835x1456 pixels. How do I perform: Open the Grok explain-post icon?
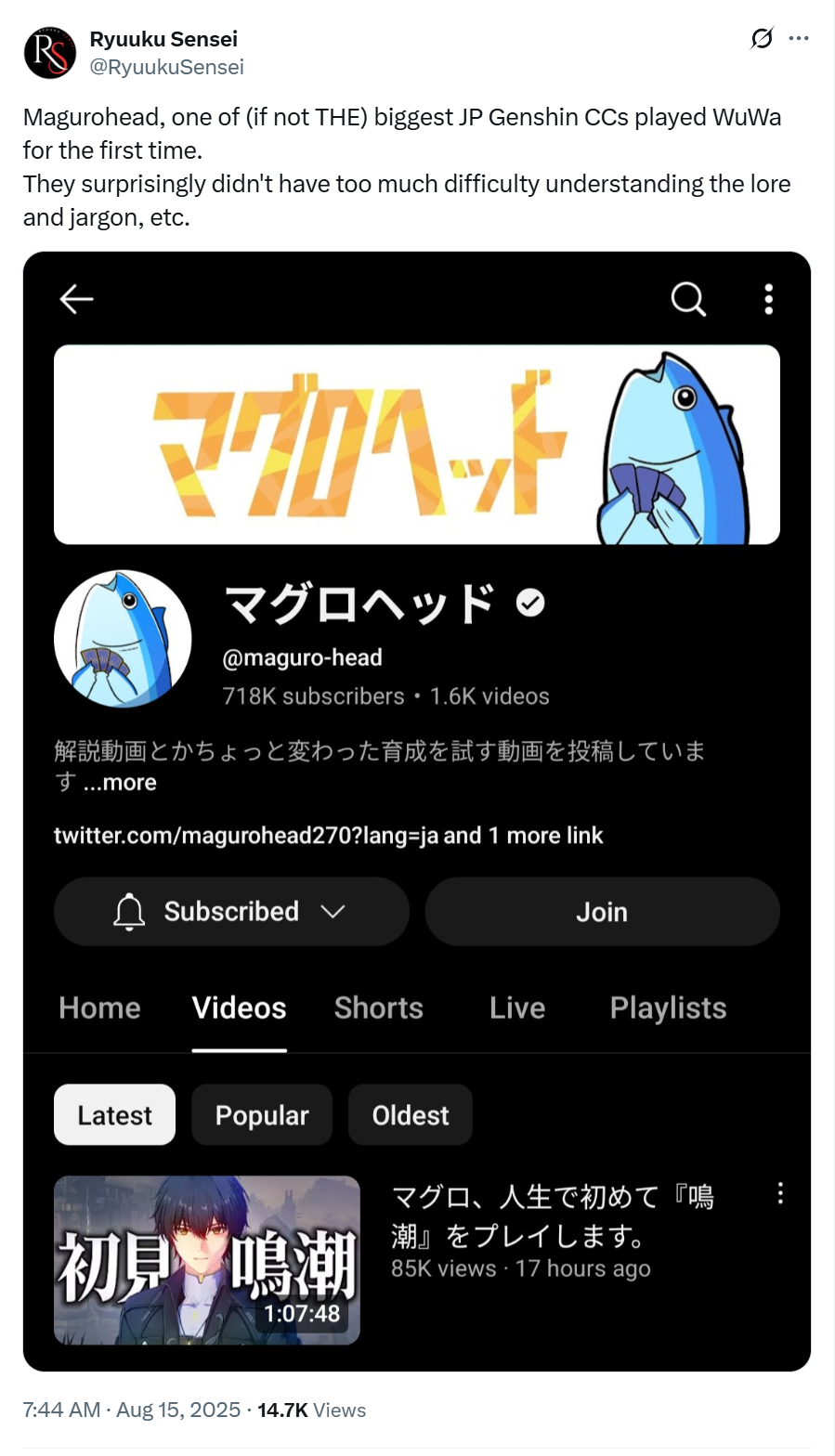(x=761, y=39)
